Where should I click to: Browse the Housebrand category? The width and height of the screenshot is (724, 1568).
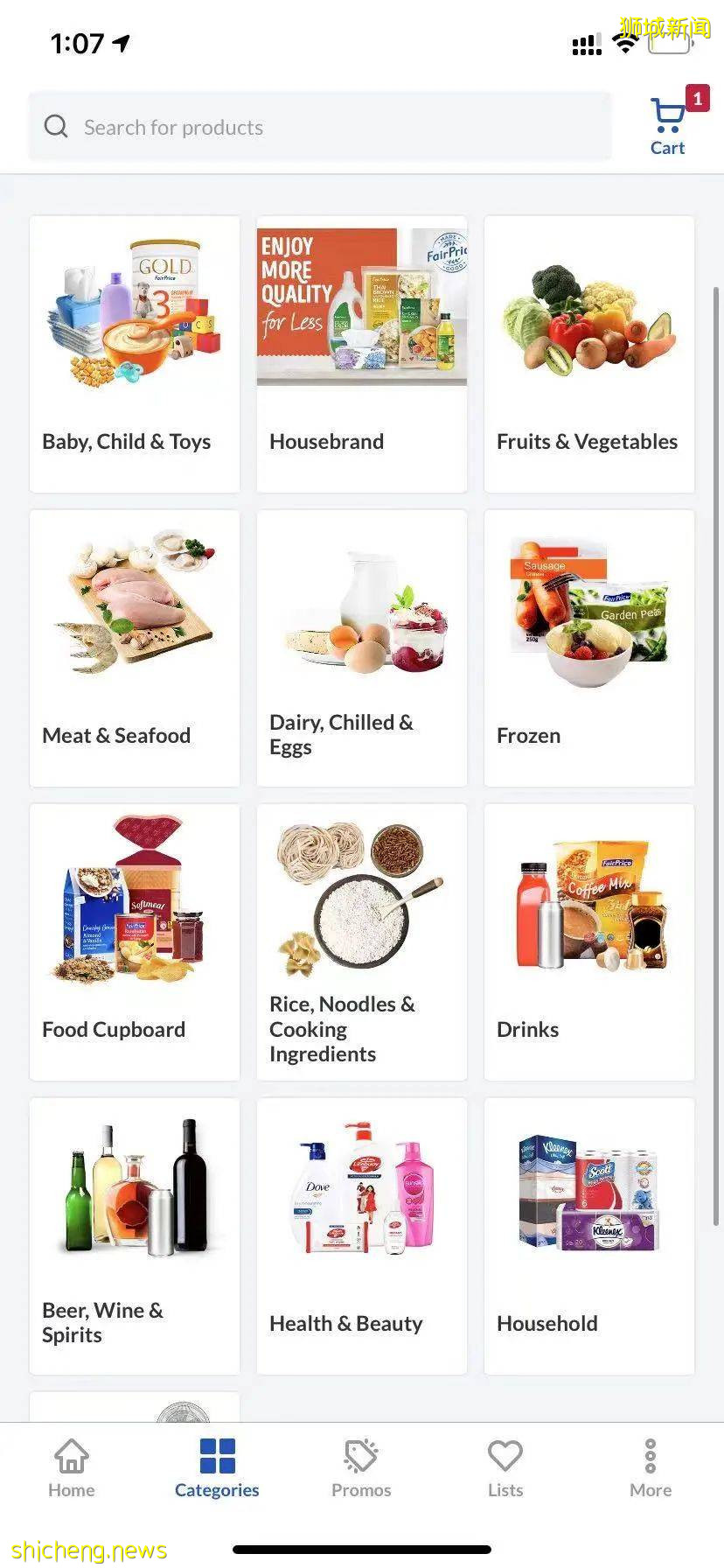(x=362, y=354)
